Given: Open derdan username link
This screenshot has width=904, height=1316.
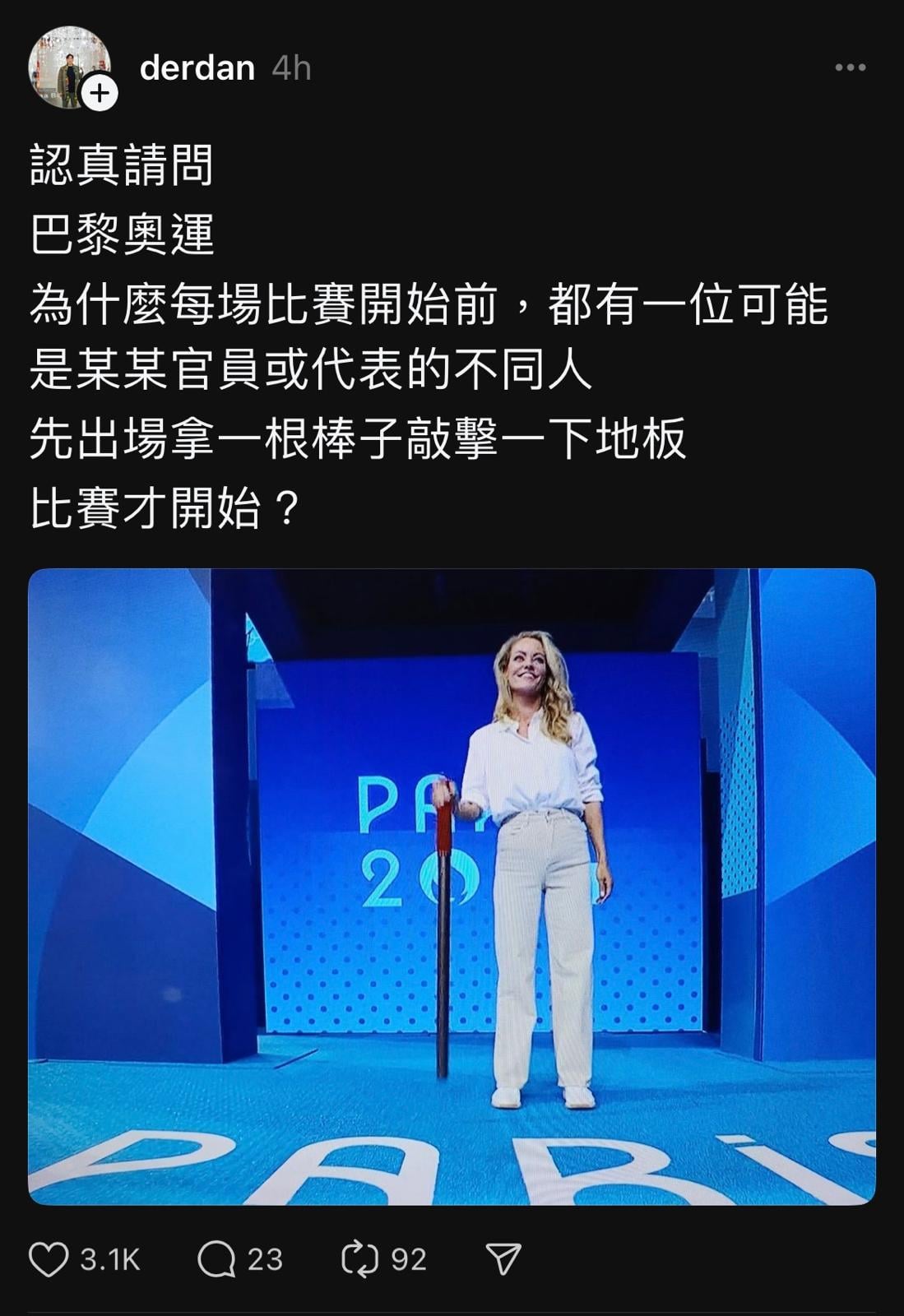Looking at the screenshot, I should click(197, 68).
